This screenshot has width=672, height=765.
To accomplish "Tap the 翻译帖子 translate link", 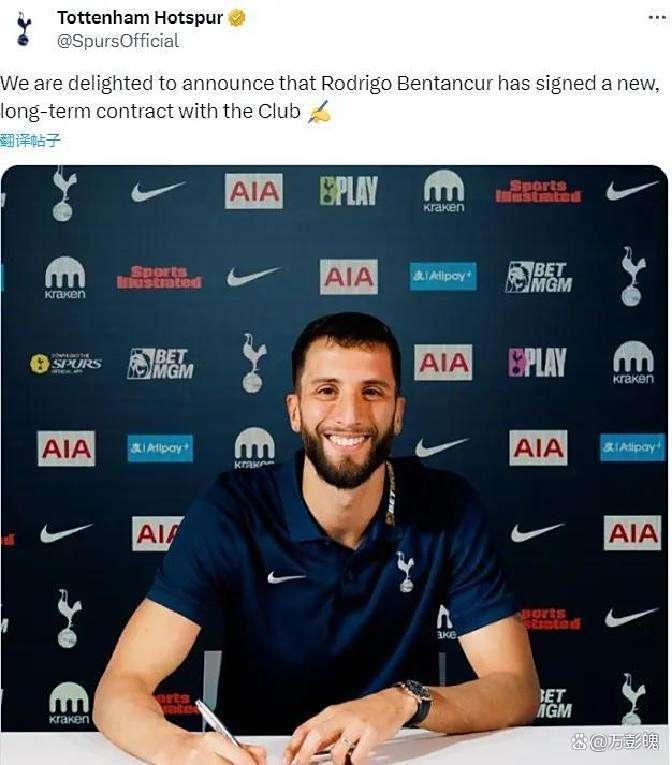I will pyautogui.click(x=31, y=140).
